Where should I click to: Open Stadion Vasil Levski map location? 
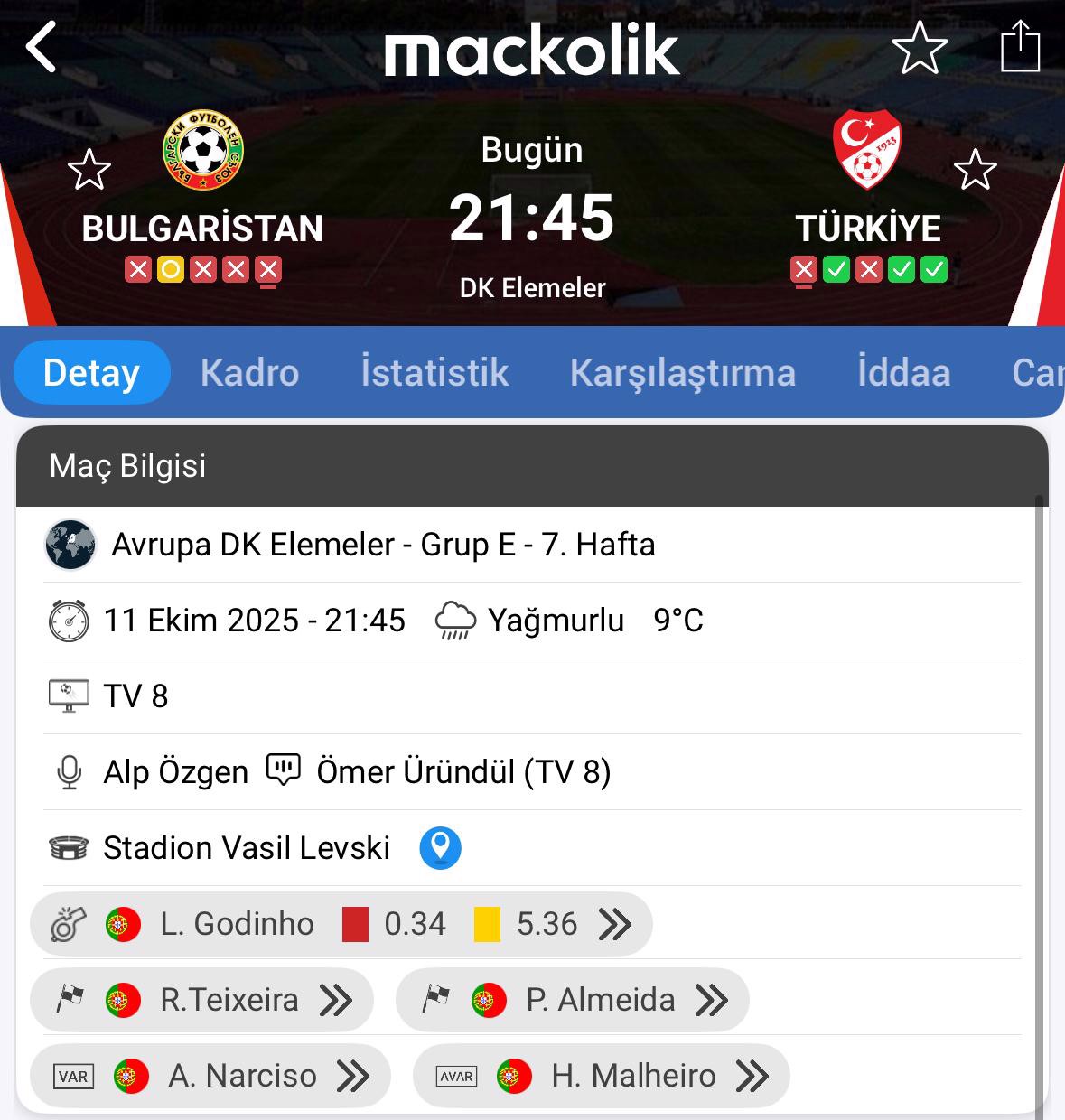440,848
